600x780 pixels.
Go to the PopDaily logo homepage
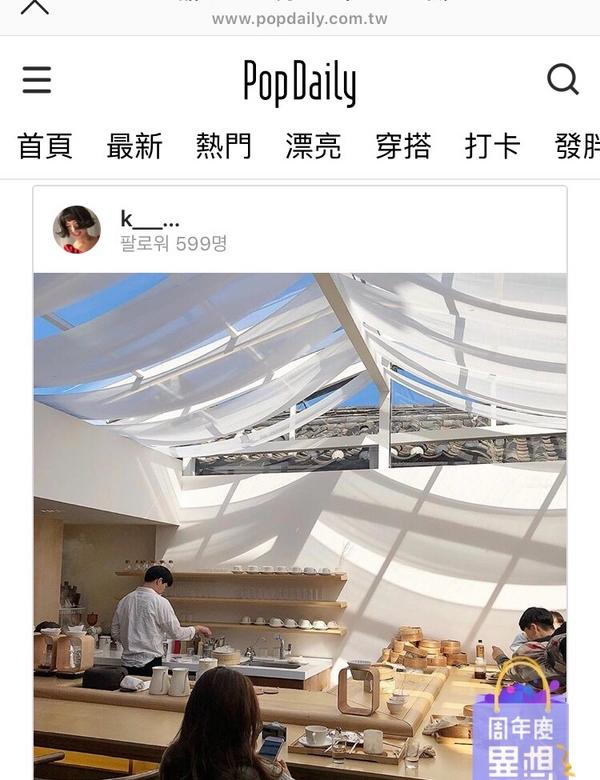click(299, 83)
